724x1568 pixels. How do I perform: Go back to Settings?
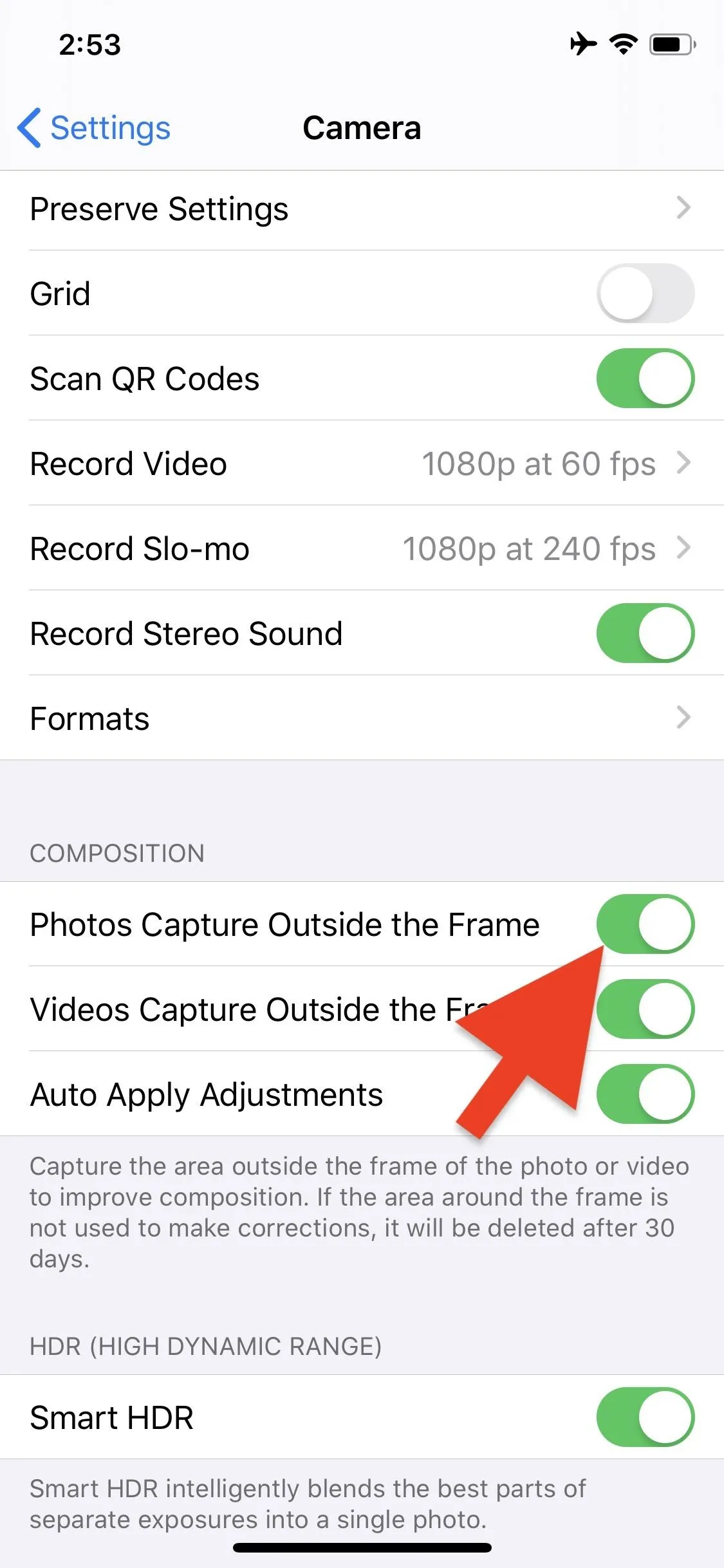94,127
